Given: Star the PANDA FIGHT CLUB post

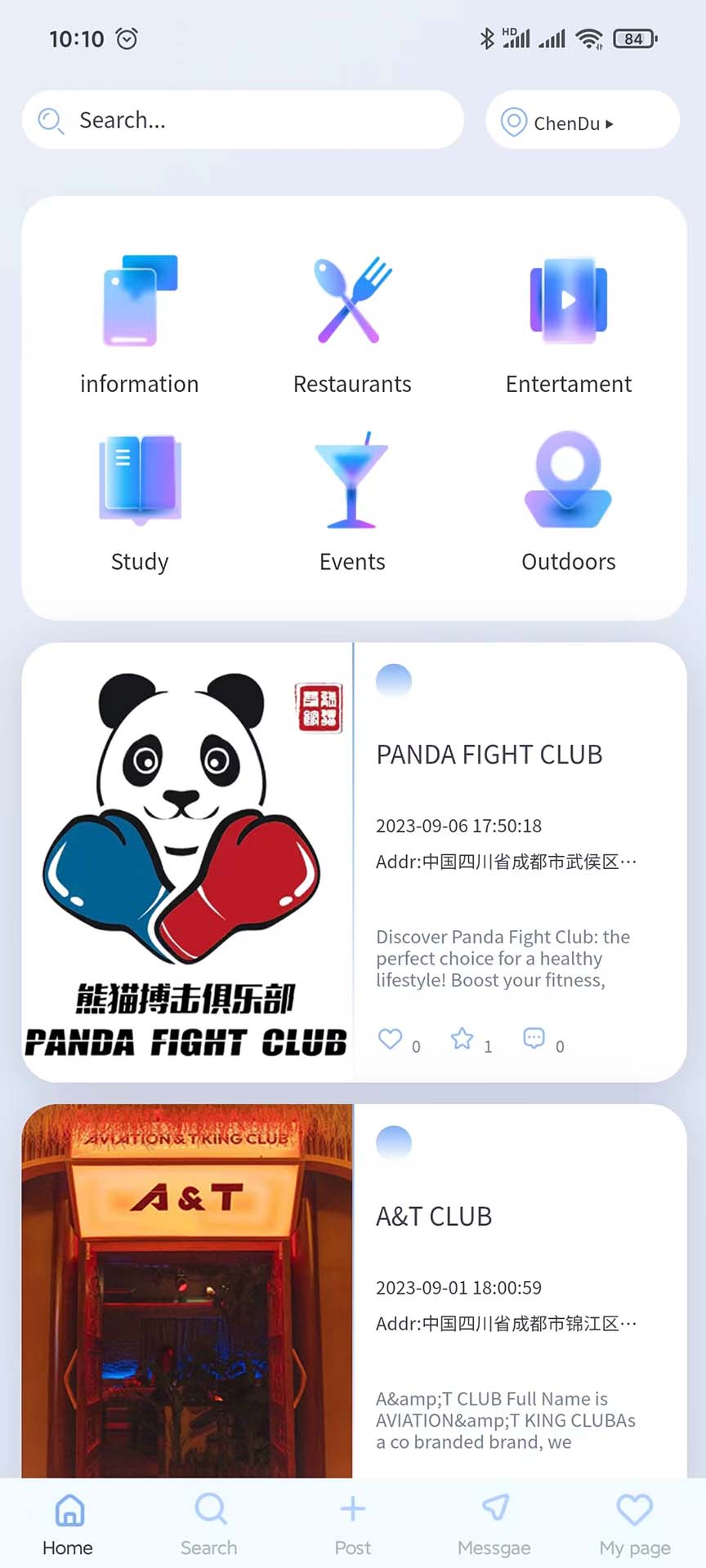Looking at the screenshot, I should click(462, 1039).
